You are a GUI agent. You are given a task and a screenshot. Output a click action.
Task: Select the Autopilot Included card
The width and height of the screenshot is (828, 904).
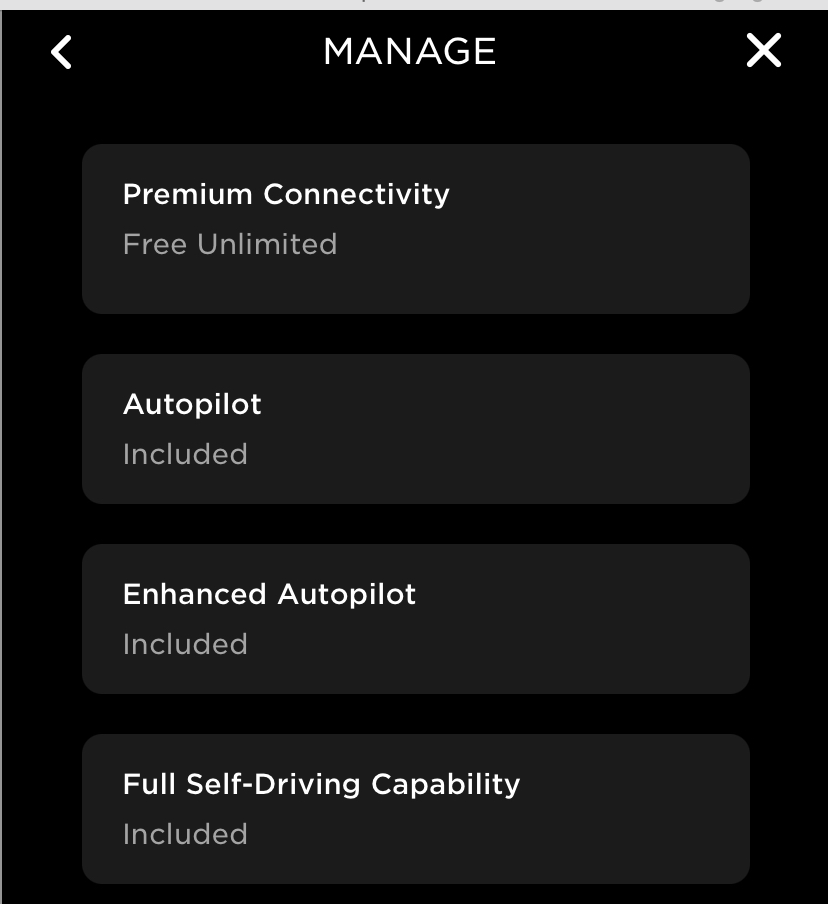pyautogui.click(x=415, y=429)
